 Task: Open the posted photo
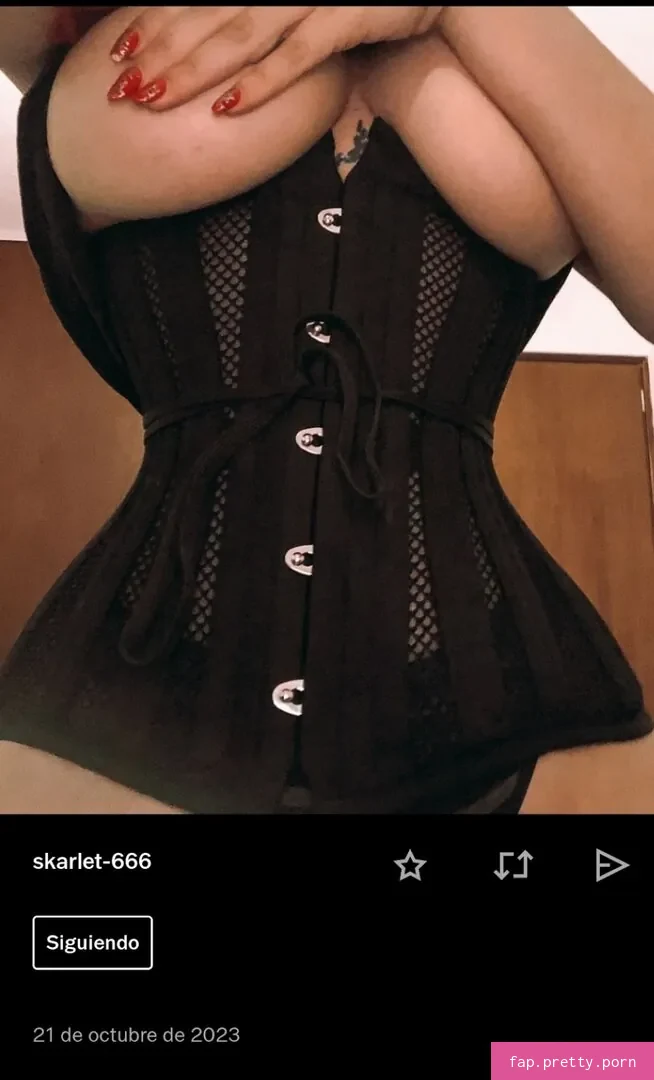(x=327, y=410)
